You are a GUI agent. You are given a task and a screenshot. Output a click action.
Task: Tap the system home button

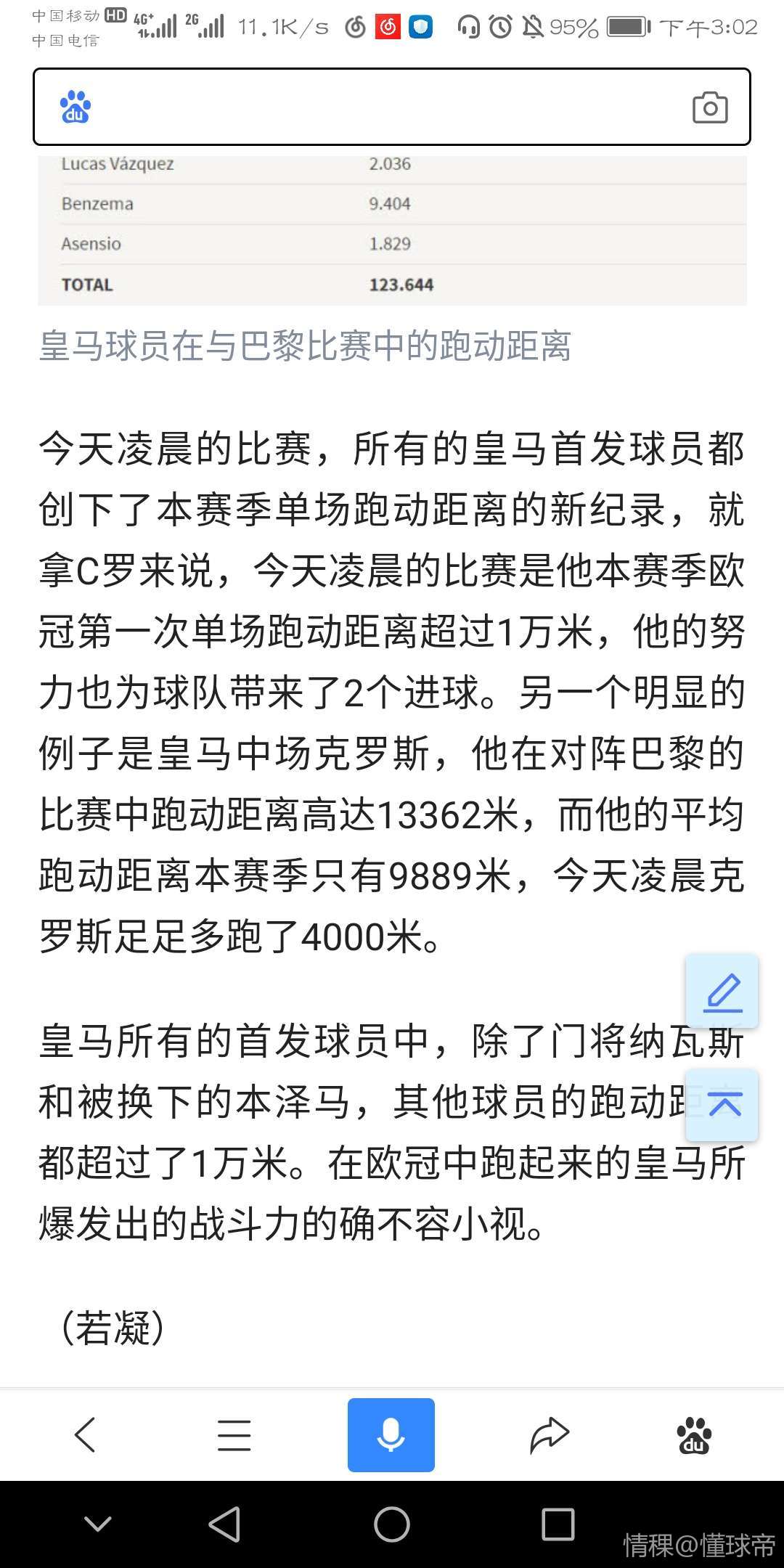click(x=391, y=1524)
